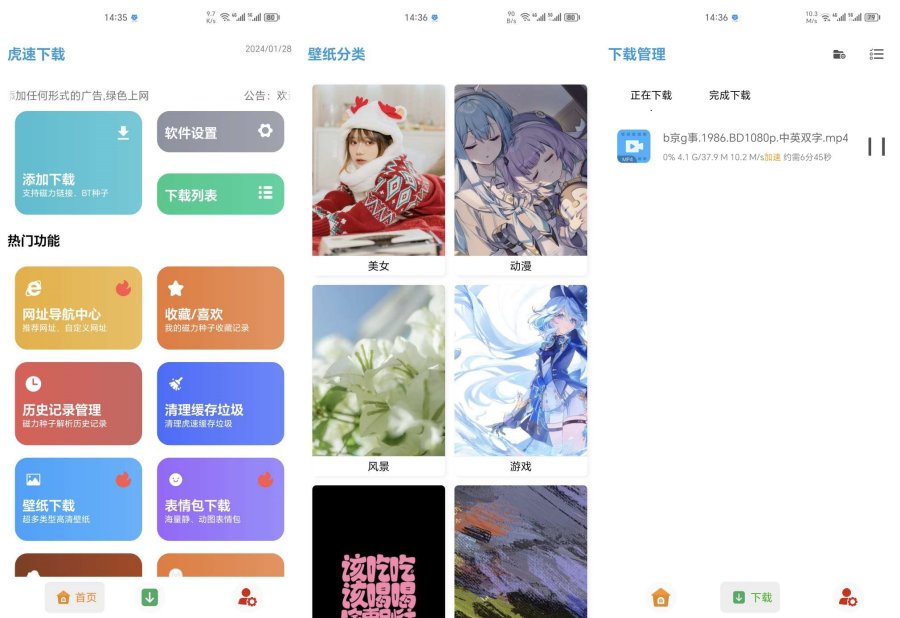The width and height of the screenshot is (900, 618).
Task: Pause the b京g事.1986 mp4 download
Action: pyautogui.click(x=876, y=147)
